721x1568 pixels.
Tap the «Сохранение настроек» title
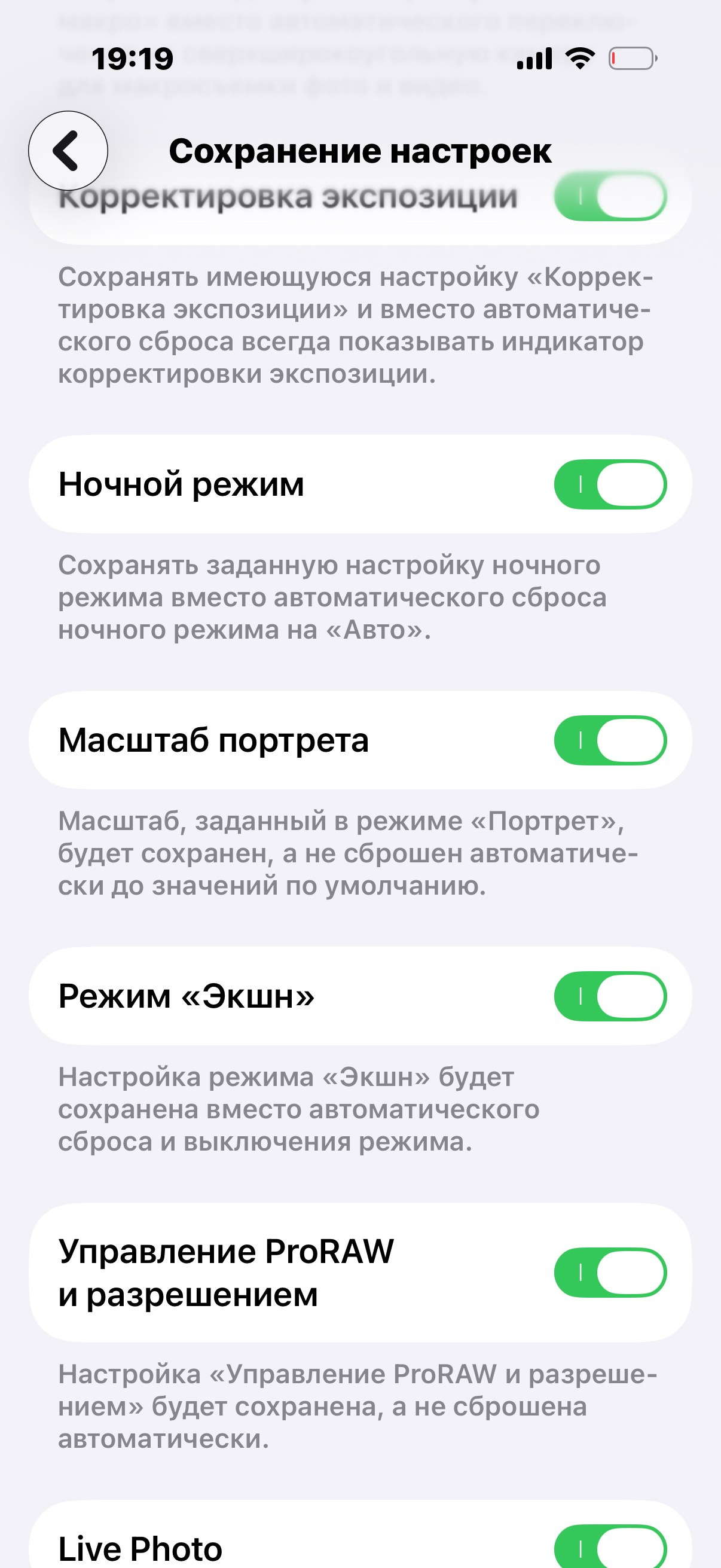tap(360, 151)
